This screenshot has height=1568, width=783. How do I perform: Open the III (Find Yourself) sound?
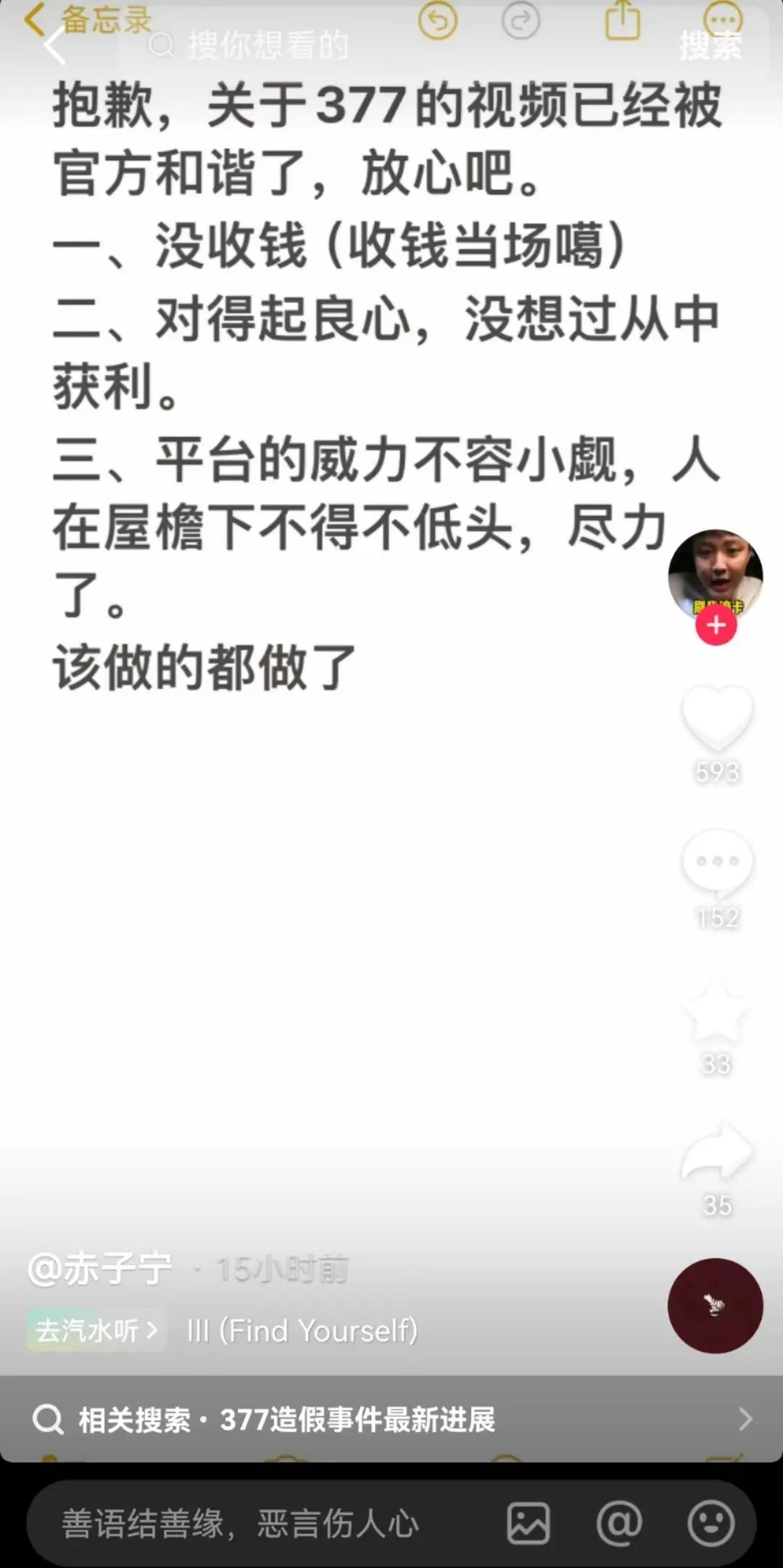tap(302, 1330)
